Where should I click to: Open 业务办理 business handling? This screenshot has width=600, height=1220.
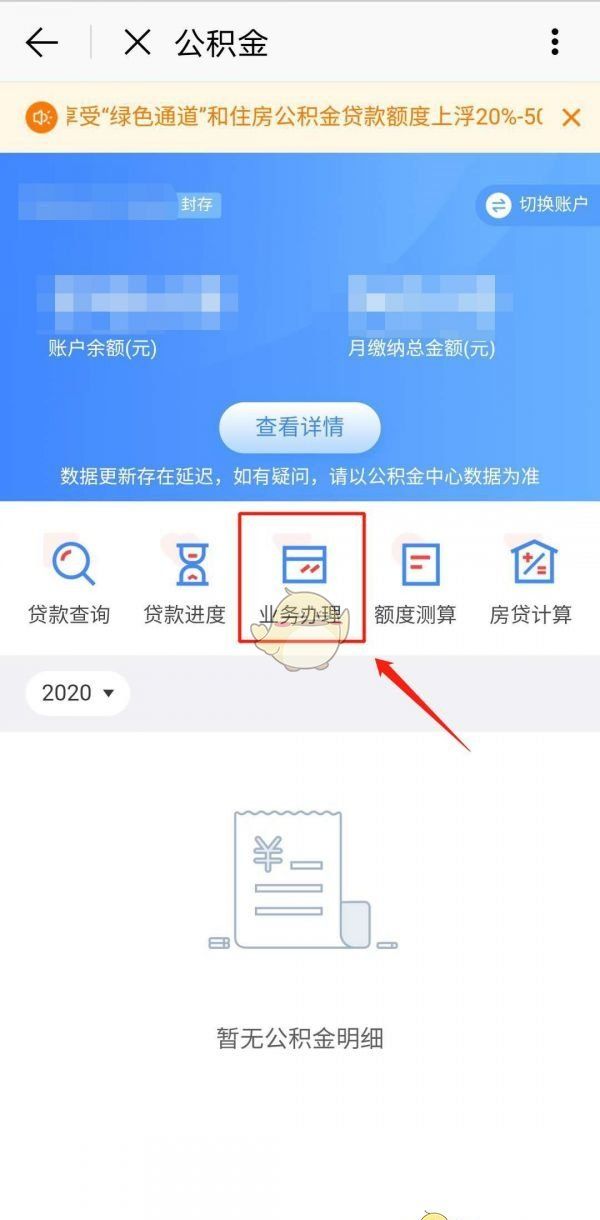302,580
